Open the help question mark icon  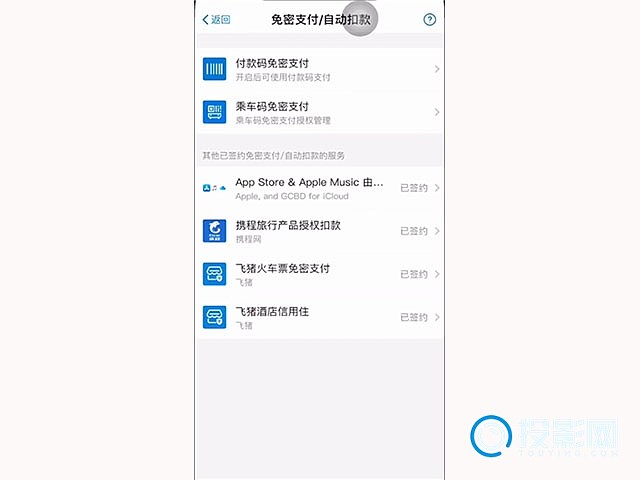pos(430,19)
